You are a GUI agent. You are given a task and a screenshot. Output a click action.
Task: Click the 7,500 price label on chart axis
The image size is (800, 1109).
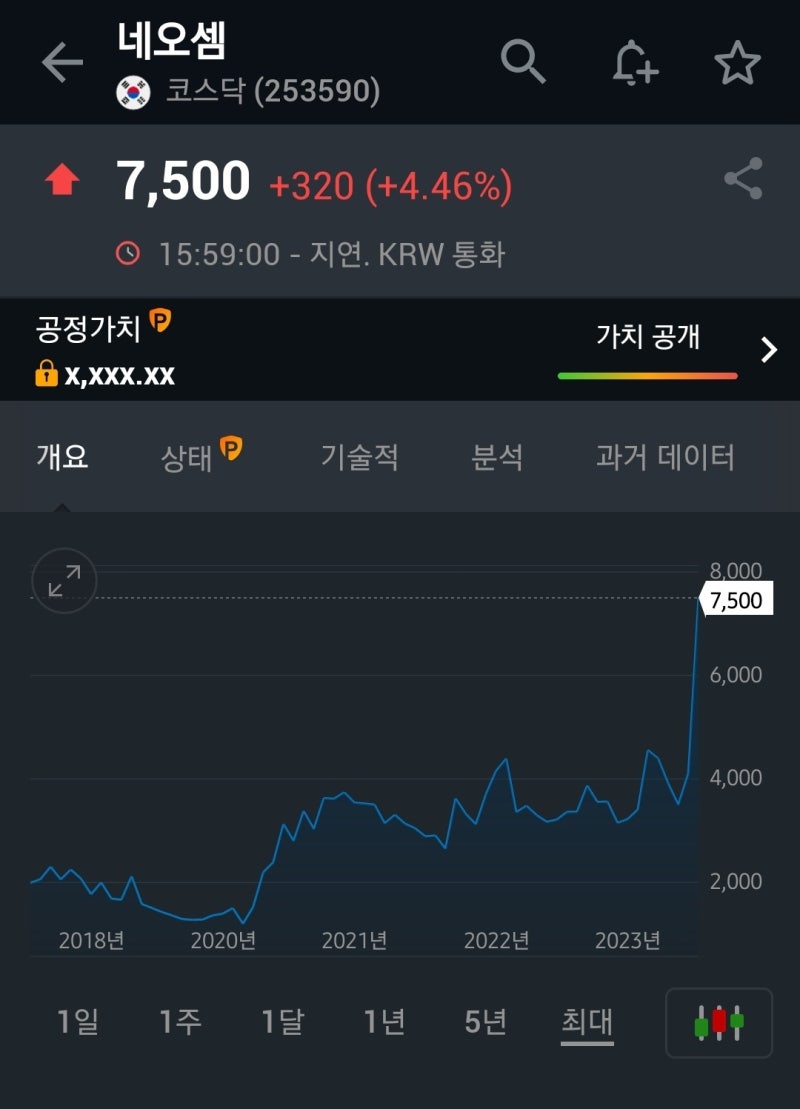click(738, 600)
